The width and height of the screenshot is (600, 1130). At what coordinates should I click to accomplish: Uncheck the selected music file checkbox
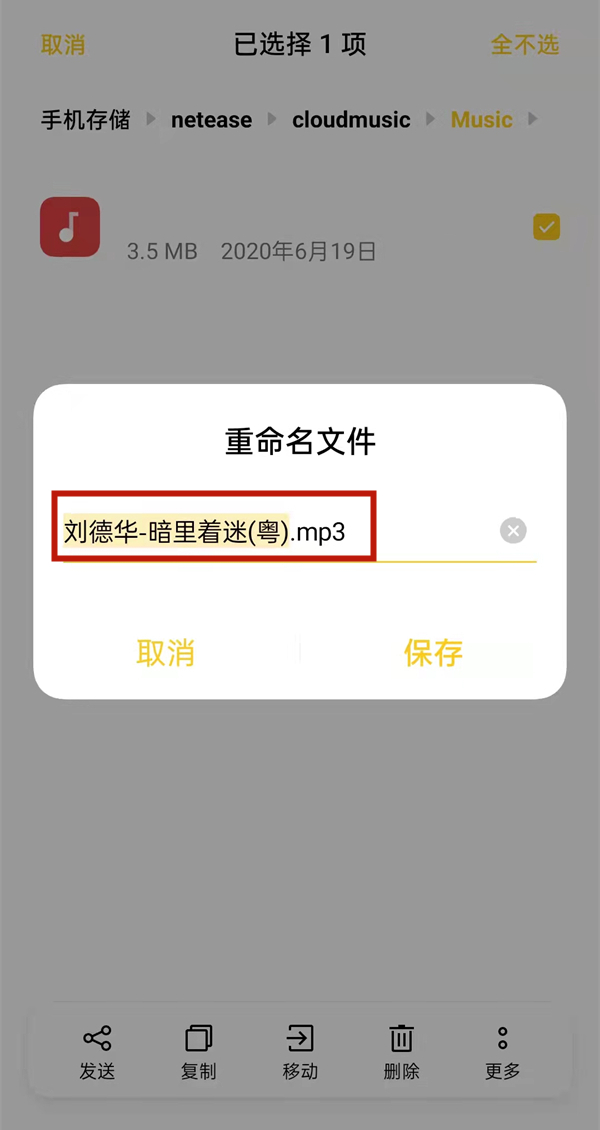(546, 227)
